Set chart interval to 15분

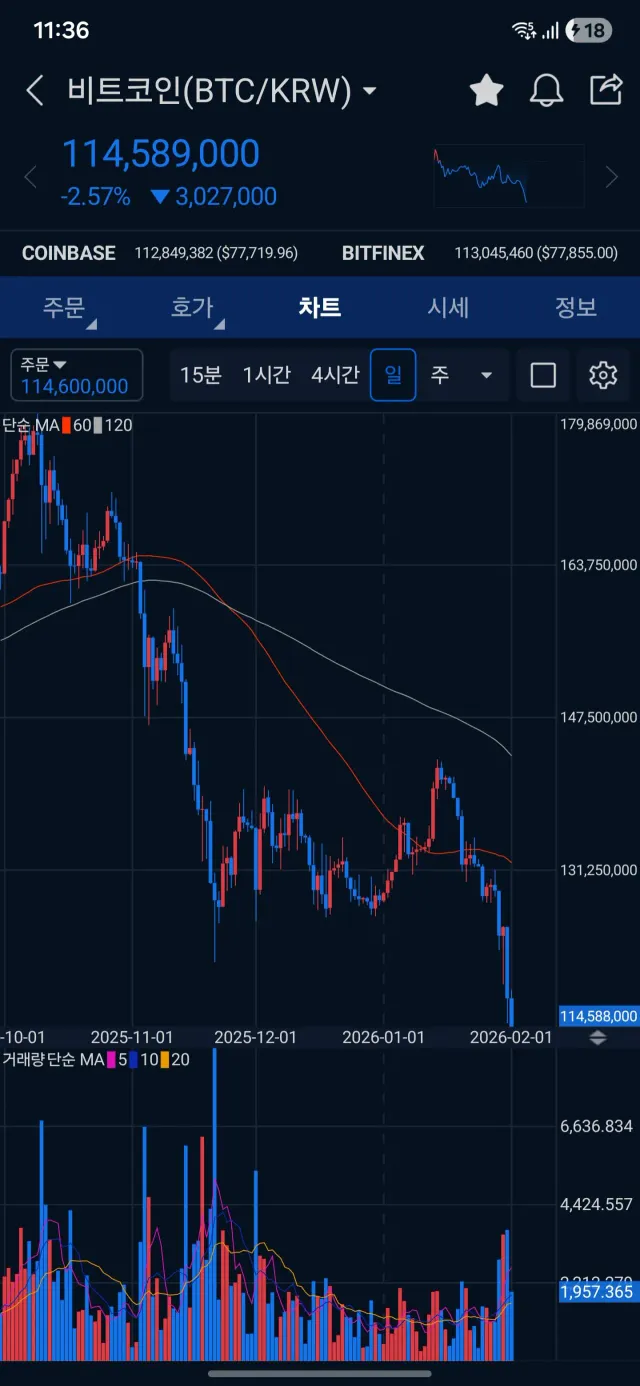tap(201, 375)
